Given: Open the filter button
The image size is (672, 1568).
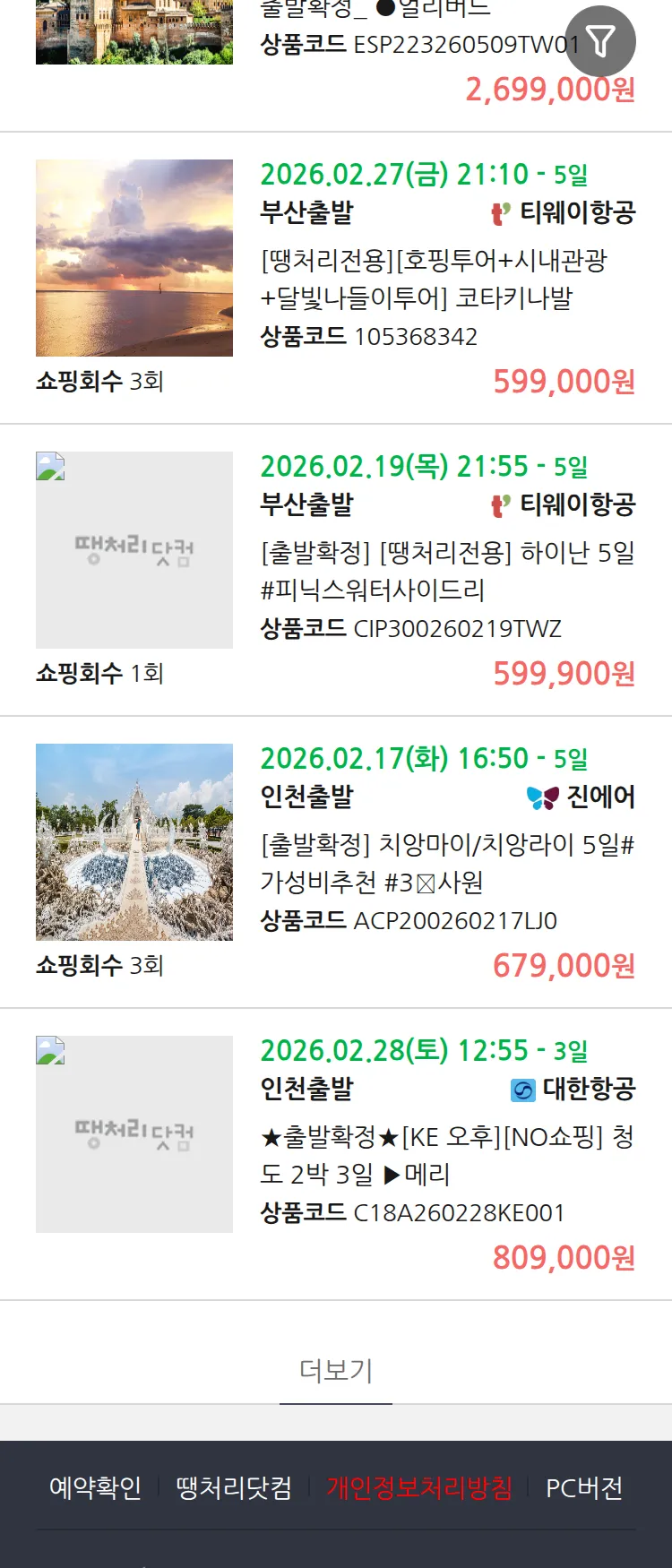Looking at the screenshot, I should pos(600,41).
